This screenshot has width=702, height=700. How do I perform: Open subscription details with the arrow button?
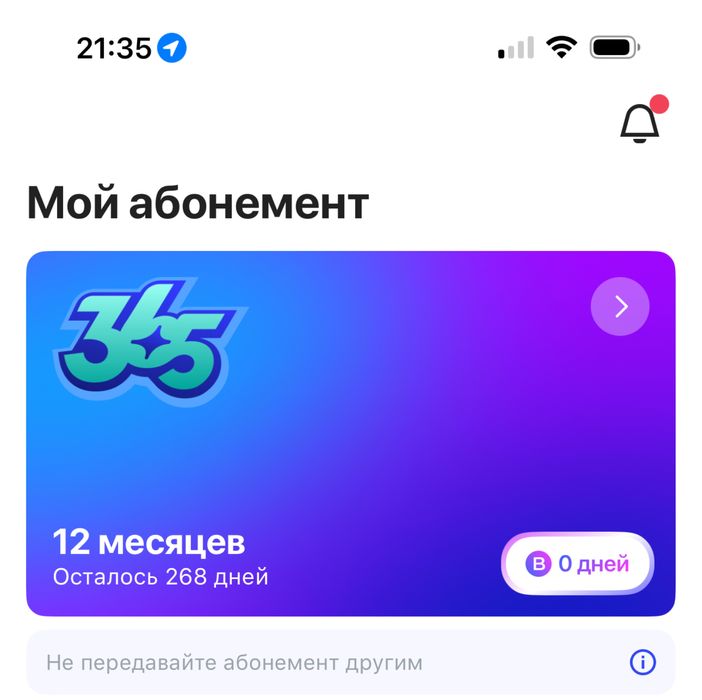(620, 306)
